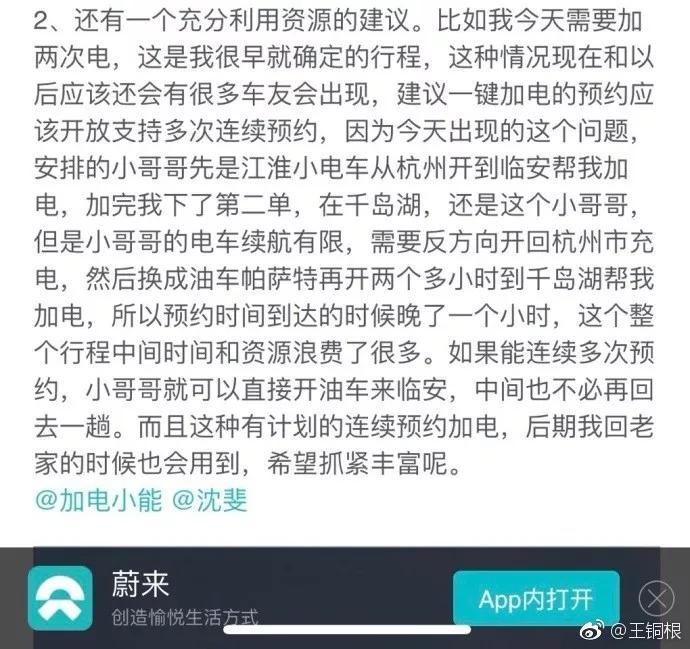Open the @沈斐 mention link

point(210,500)
